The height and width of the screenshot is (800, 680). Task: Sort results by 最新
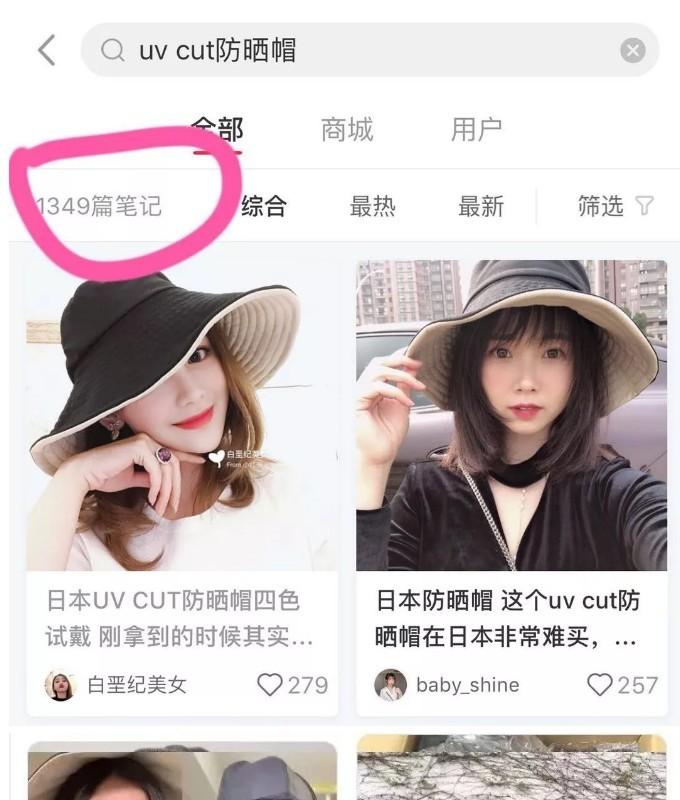point(480,206)
